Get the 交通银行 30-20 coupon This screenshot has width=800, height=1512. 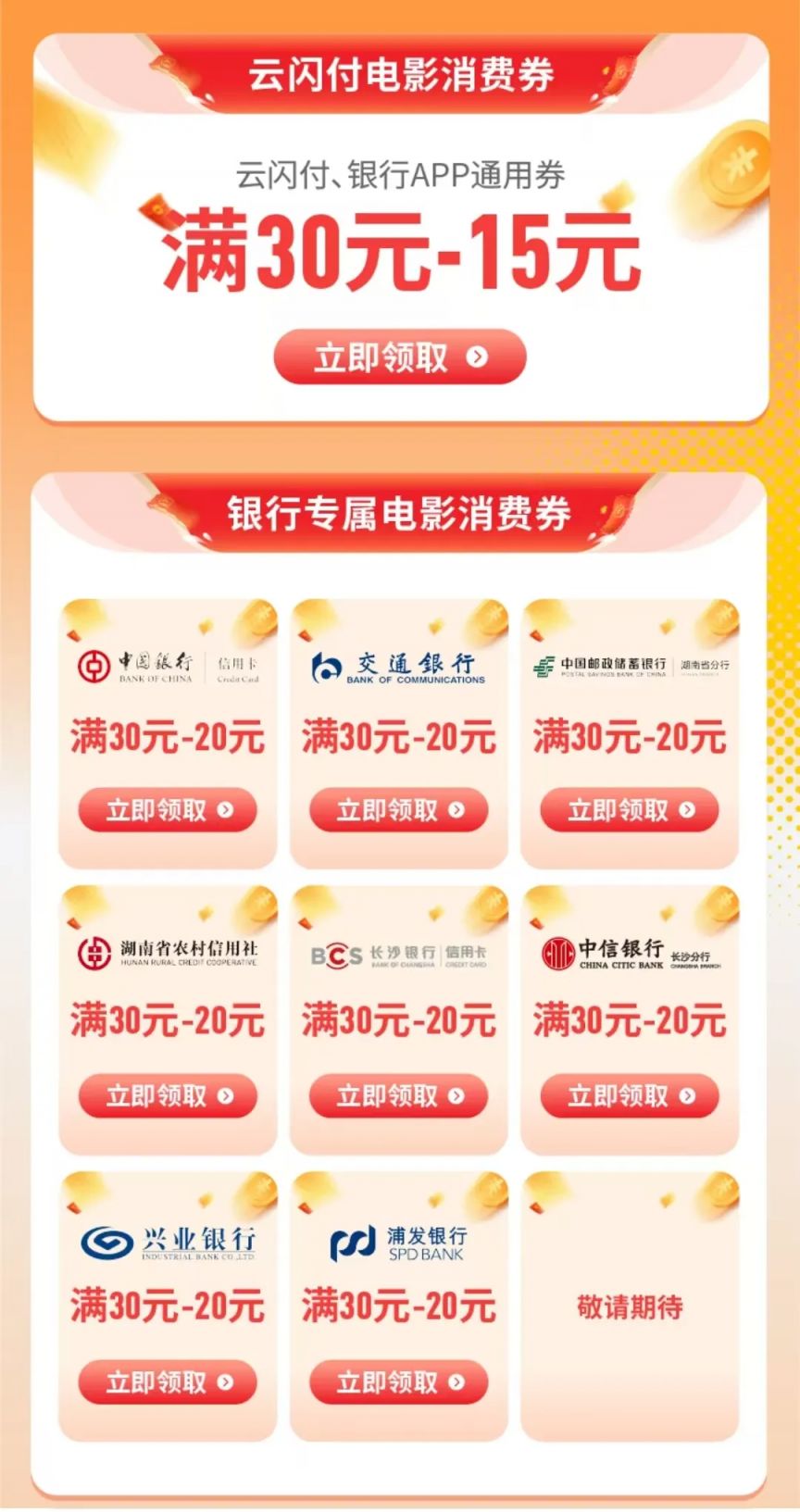click(x=398, y=810)
